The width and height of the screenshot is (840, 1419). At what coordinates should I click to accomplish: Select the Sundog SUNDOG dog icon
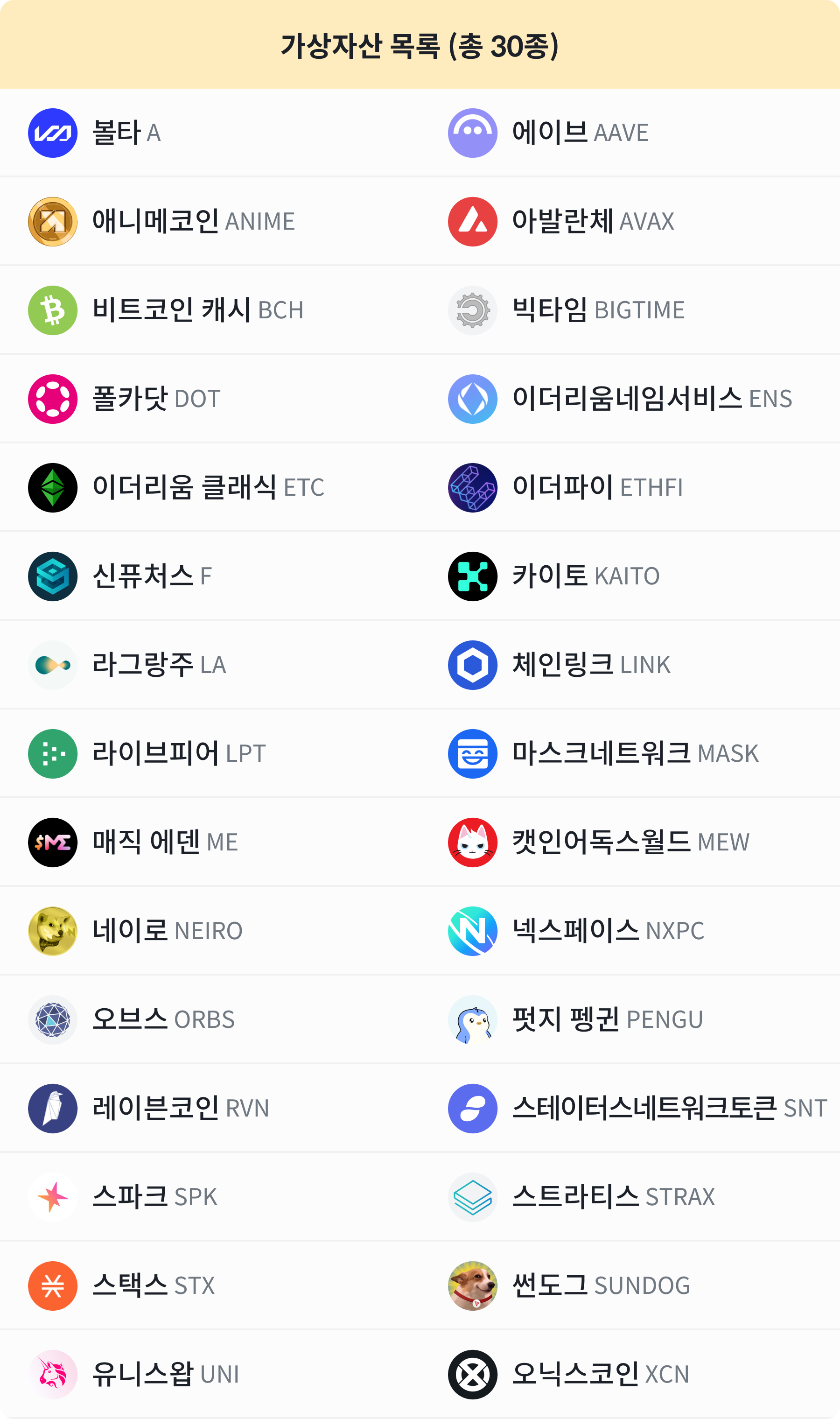473,1286
